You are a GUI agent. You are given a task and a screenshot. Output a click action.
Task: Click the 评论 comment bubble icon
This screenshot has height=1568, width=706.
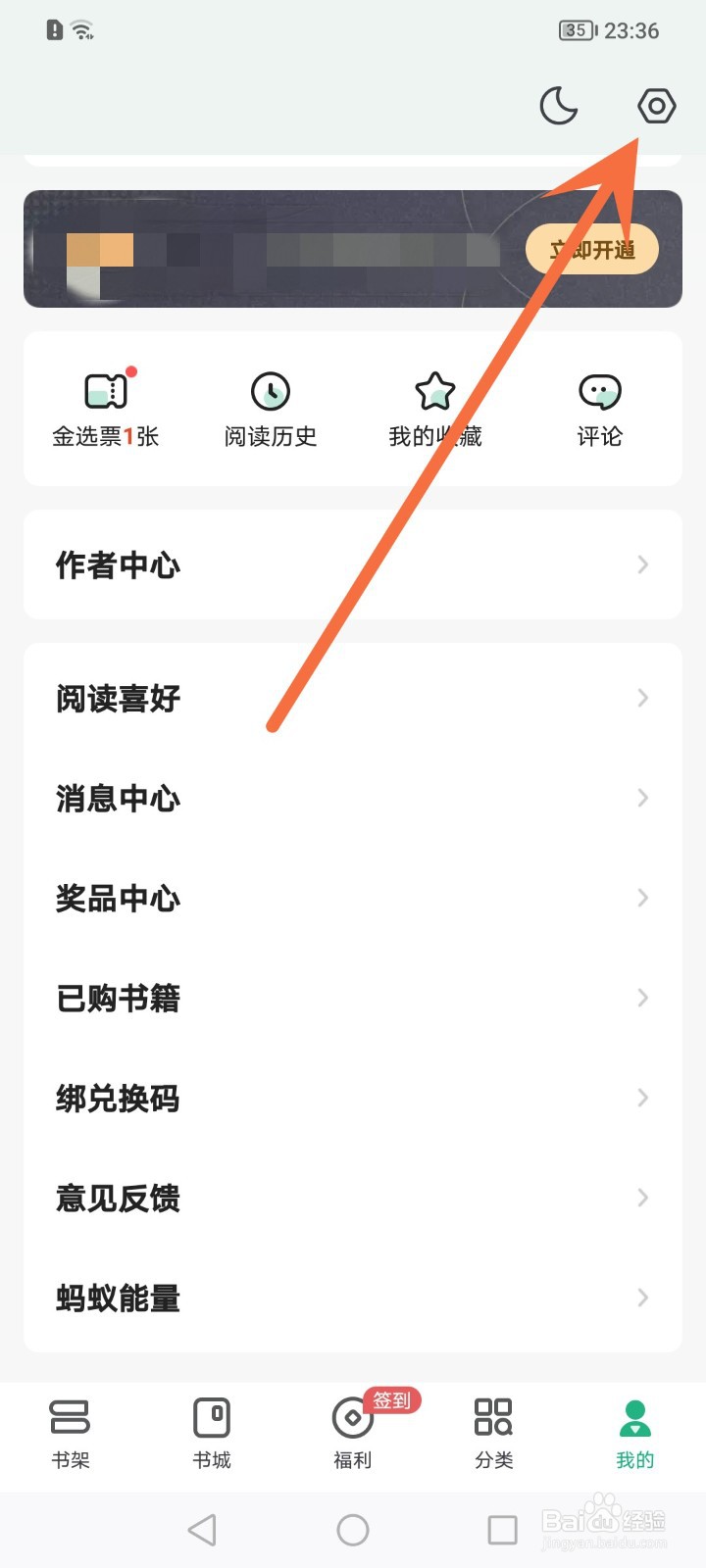(600, 390)
